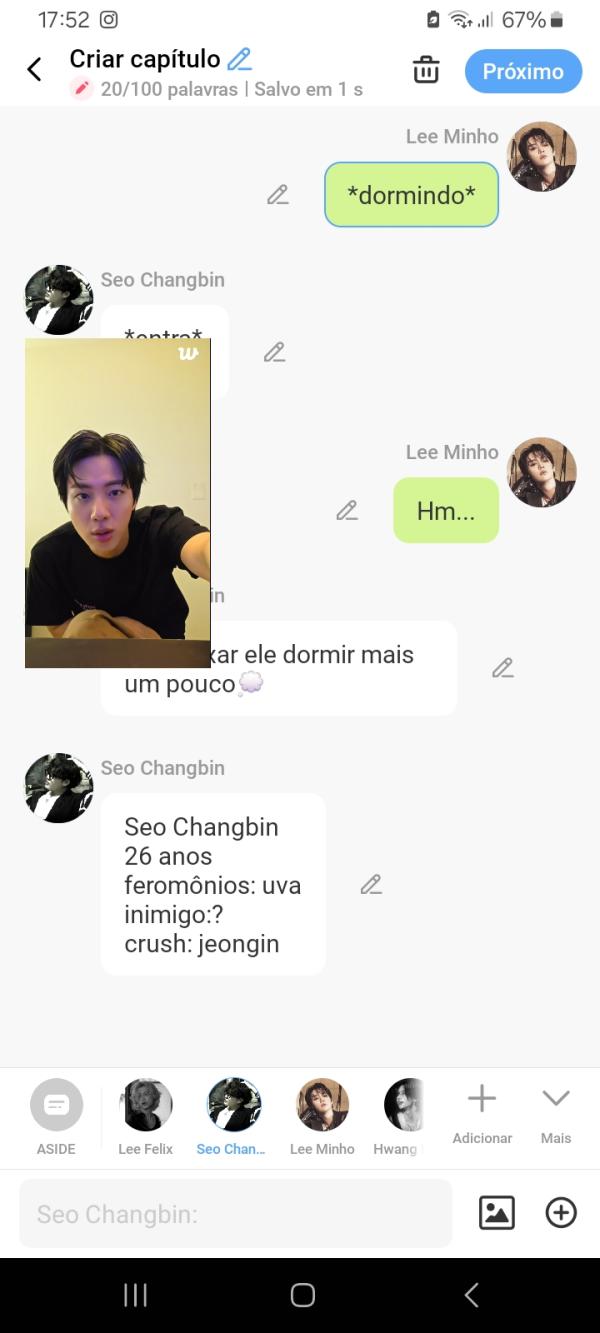
Task: Edit the *entra* message
Action: pos(274,352)
